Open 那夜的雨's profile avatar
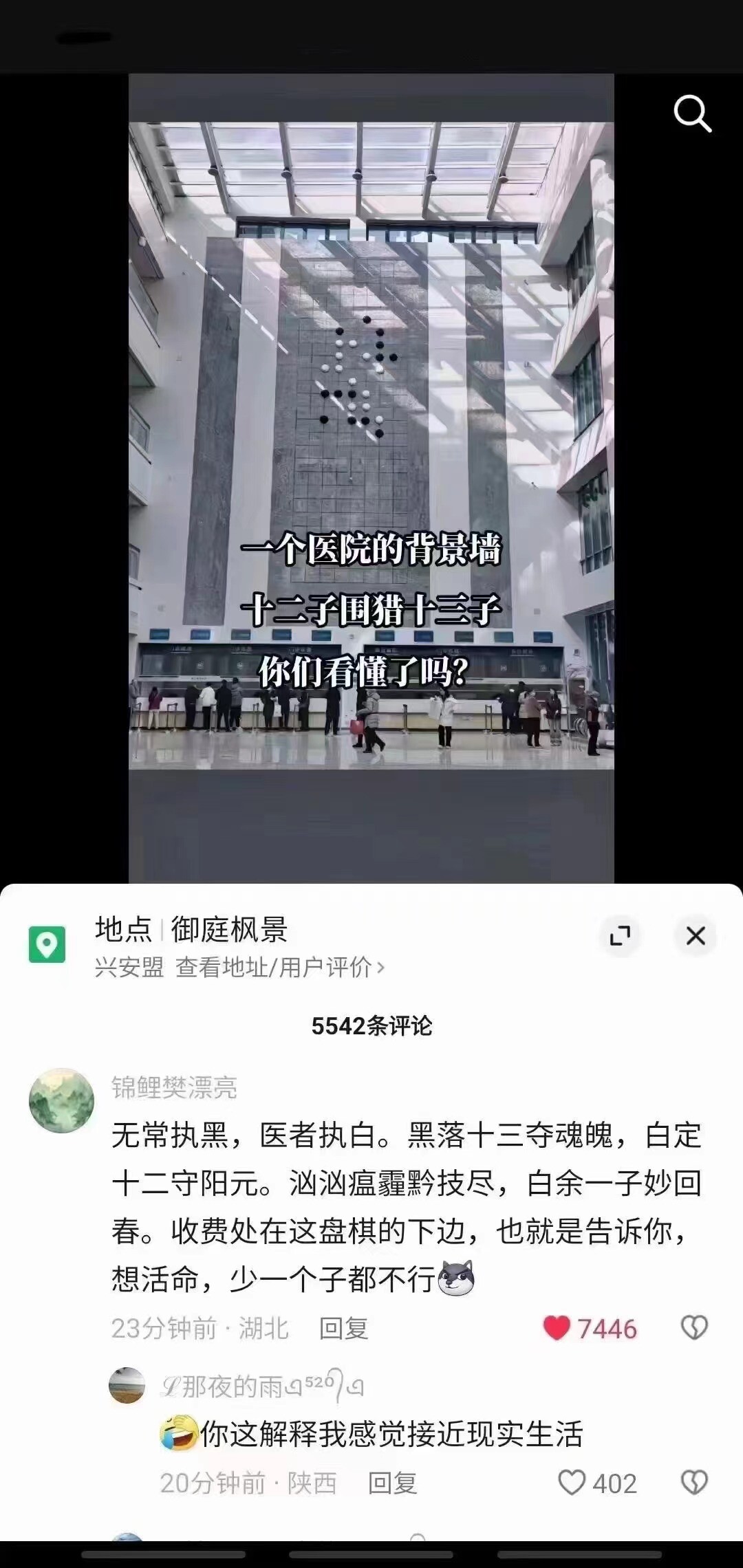Screen dimensions: 743x1568 coord(127,1386)
